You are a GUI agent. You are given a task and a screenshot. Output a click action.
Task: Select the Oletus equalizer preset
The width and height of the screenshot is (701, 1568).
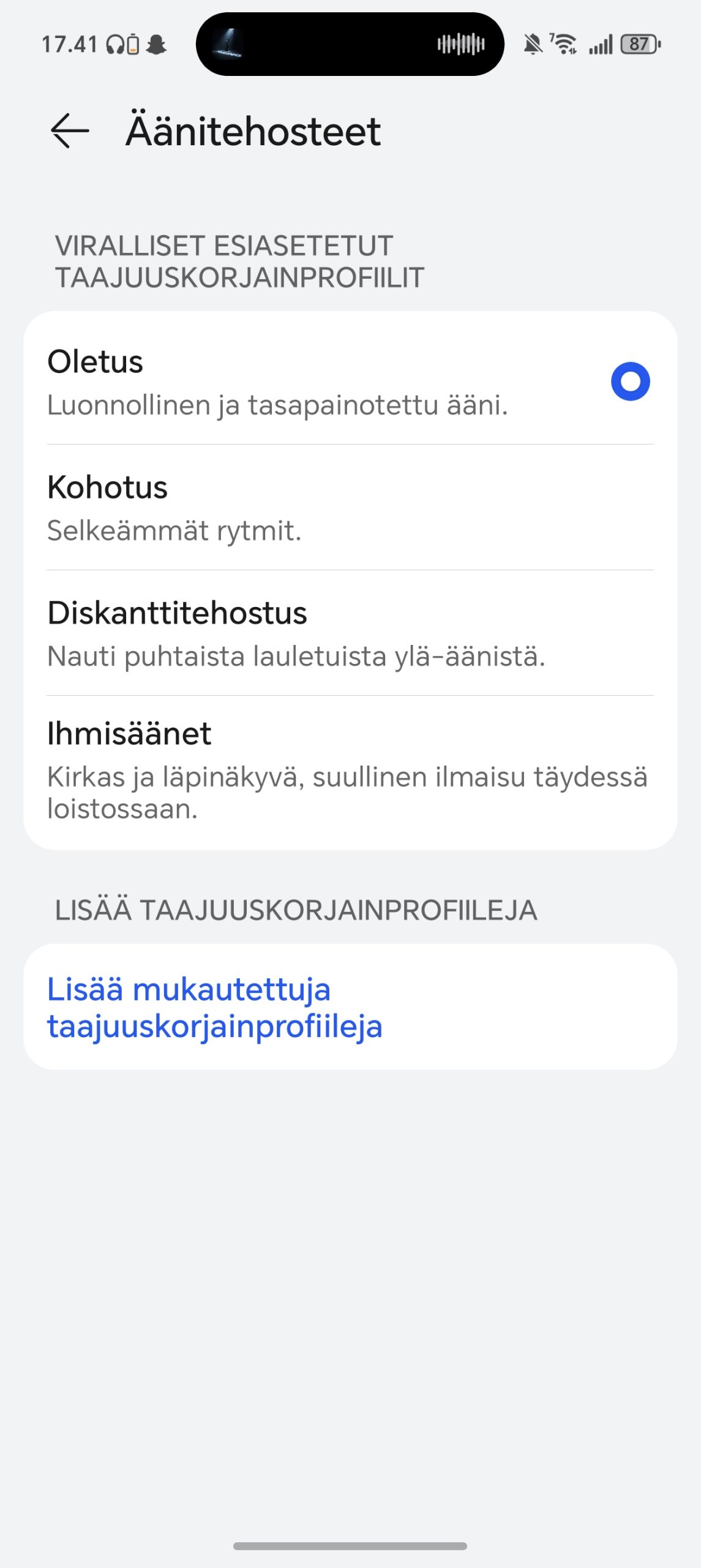[350, 382]
